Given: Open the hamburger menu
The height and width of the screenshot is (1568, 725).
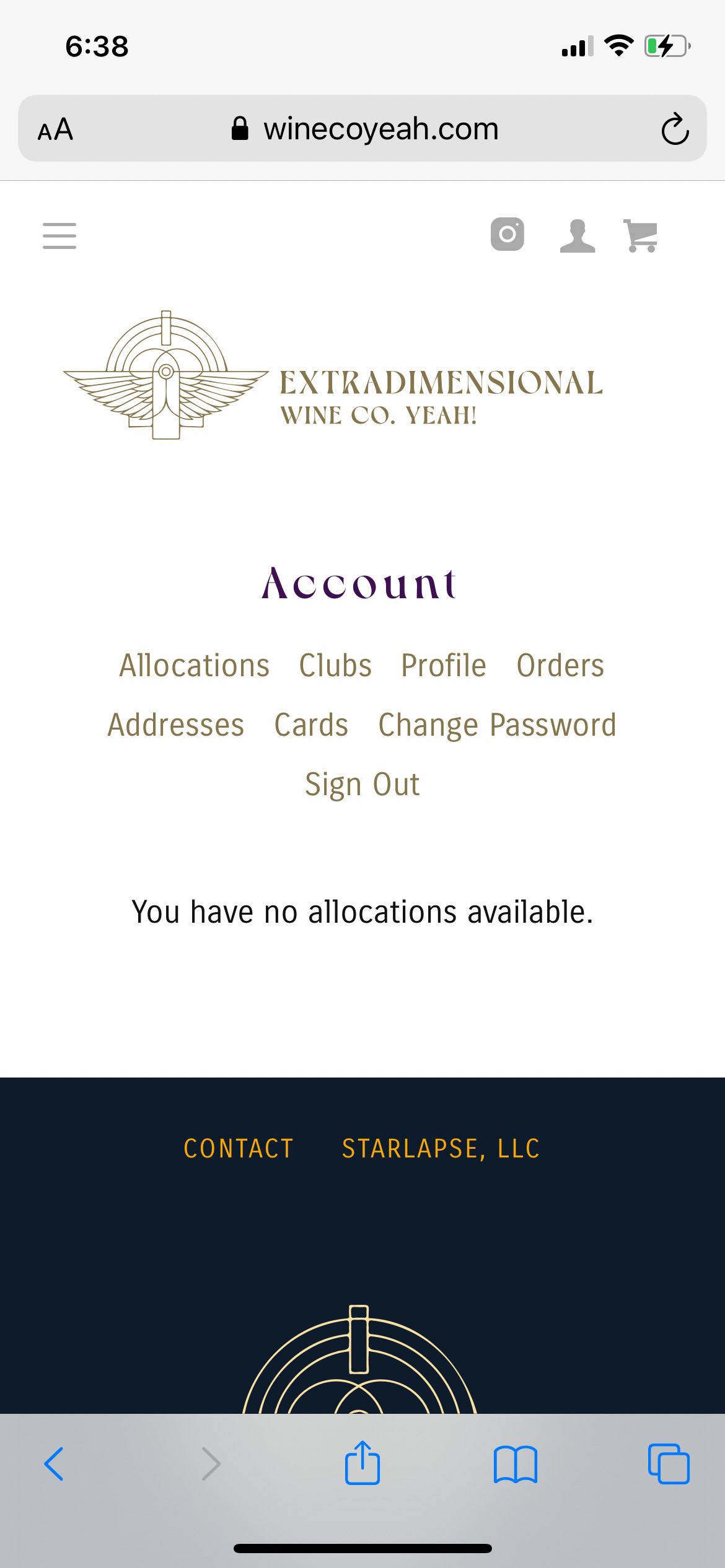Looking at the screenshot, I should 59,236.
